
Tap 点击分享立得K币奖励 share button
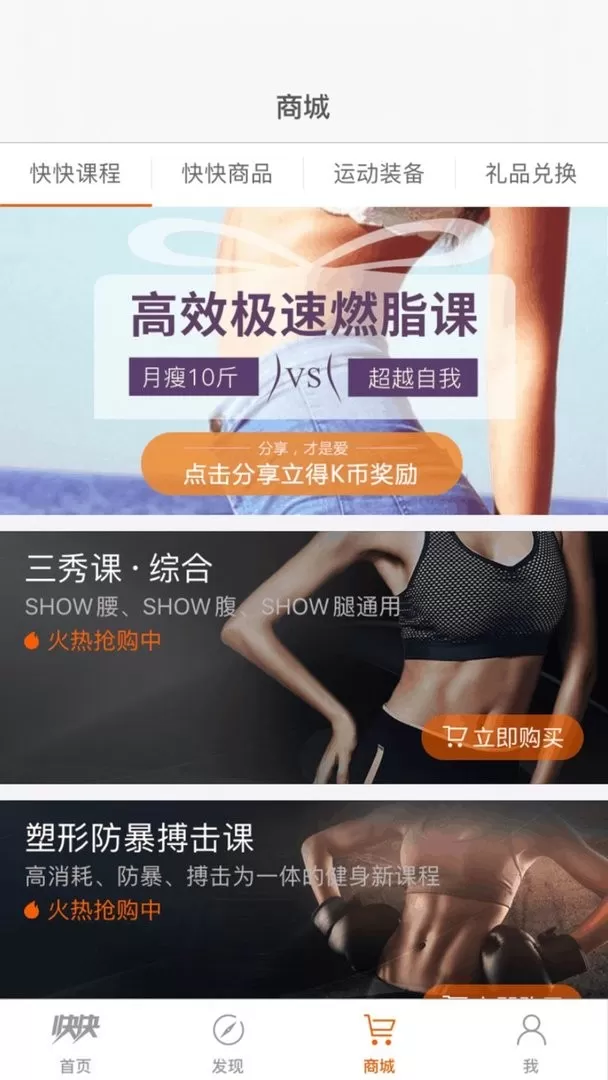[301, 465]
